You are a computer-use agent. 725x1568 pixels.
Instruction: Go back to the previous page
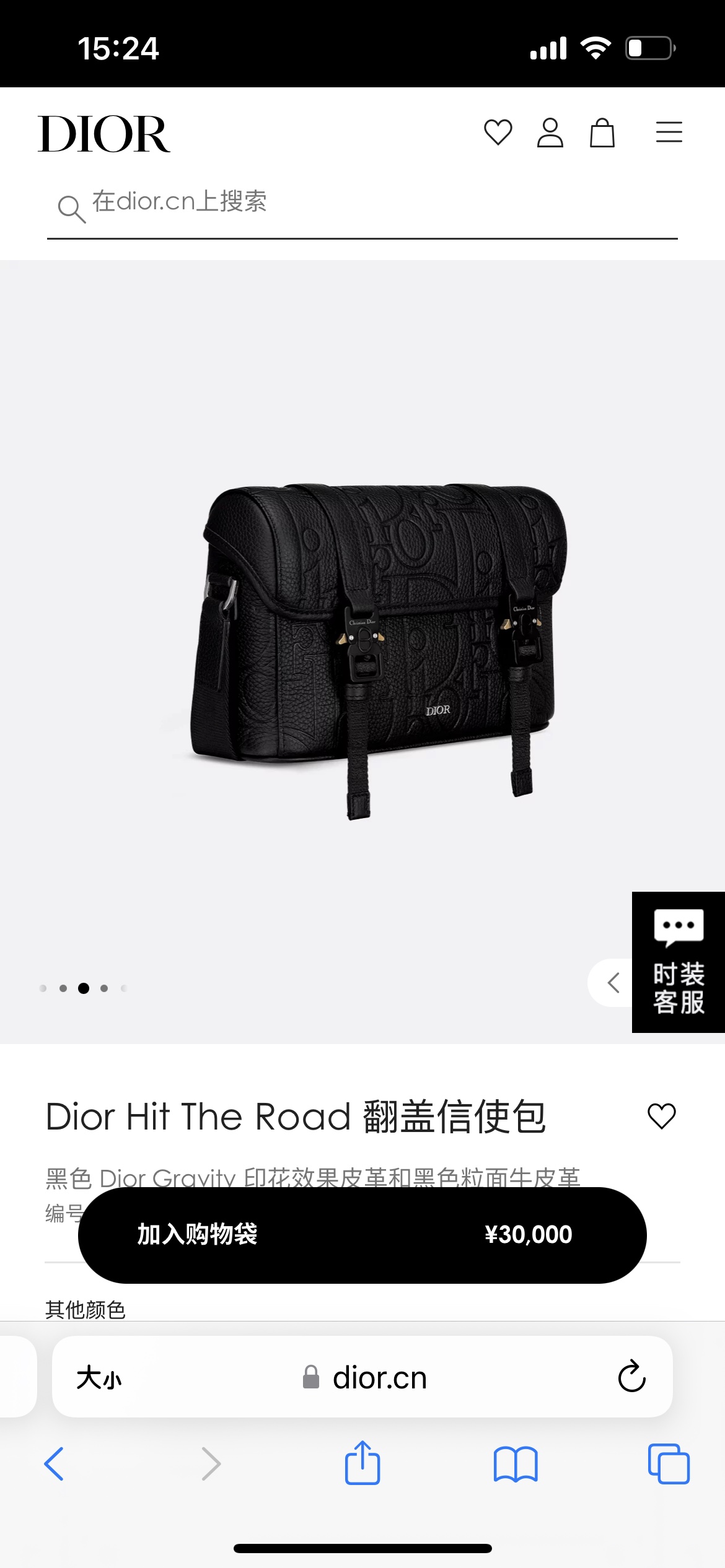click(54, 1464)
